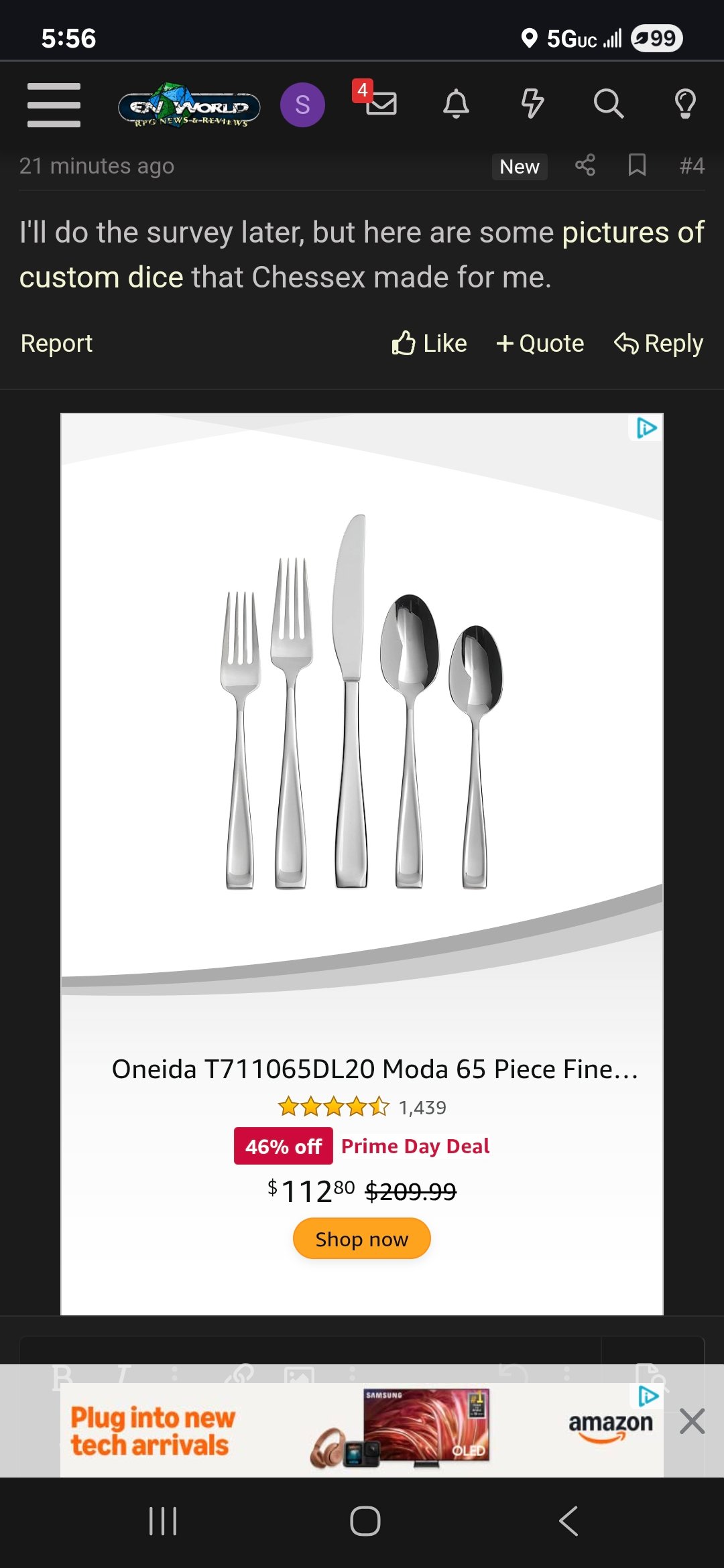Add this post to multi-quote

click(540, 344)
